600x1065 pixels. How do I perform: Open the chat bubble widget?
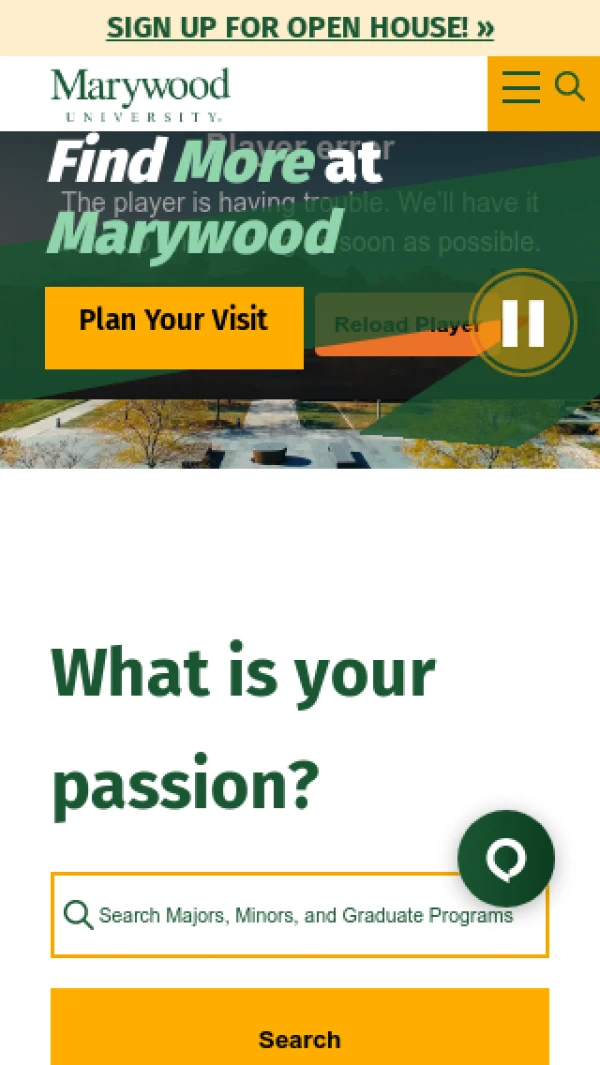tap(506, 858)
